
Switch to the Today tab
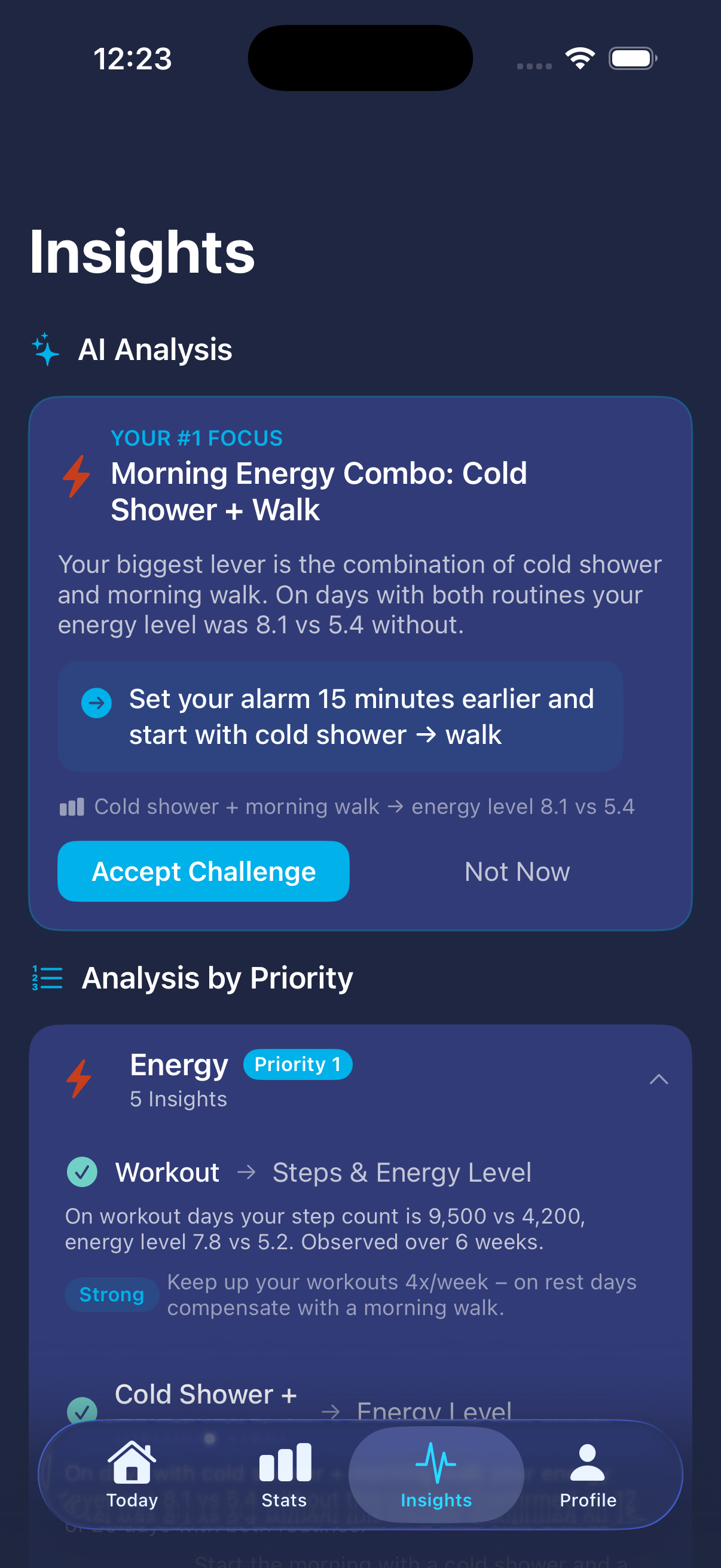[x=132, y=1474]
